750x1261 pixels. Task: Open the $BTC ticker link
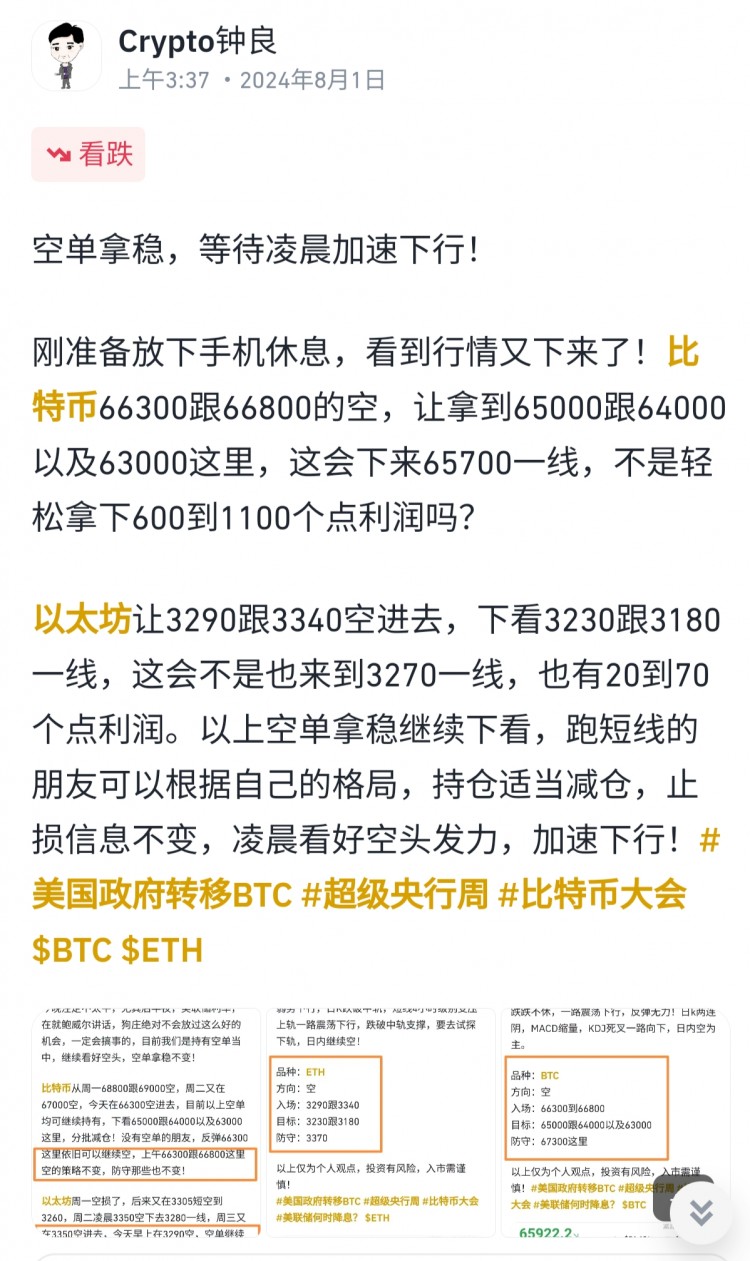[72, 949]
